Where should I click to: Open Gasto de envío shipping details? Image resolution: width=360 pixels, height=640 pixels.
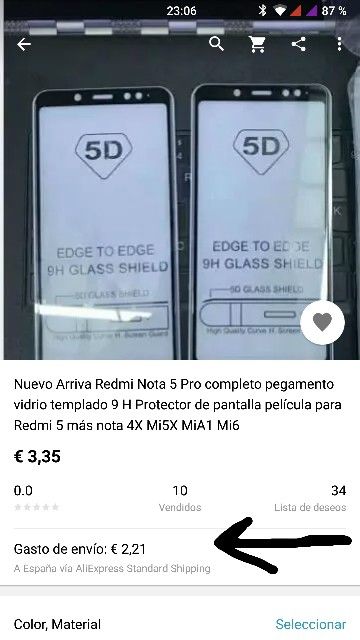coord(180,557)
